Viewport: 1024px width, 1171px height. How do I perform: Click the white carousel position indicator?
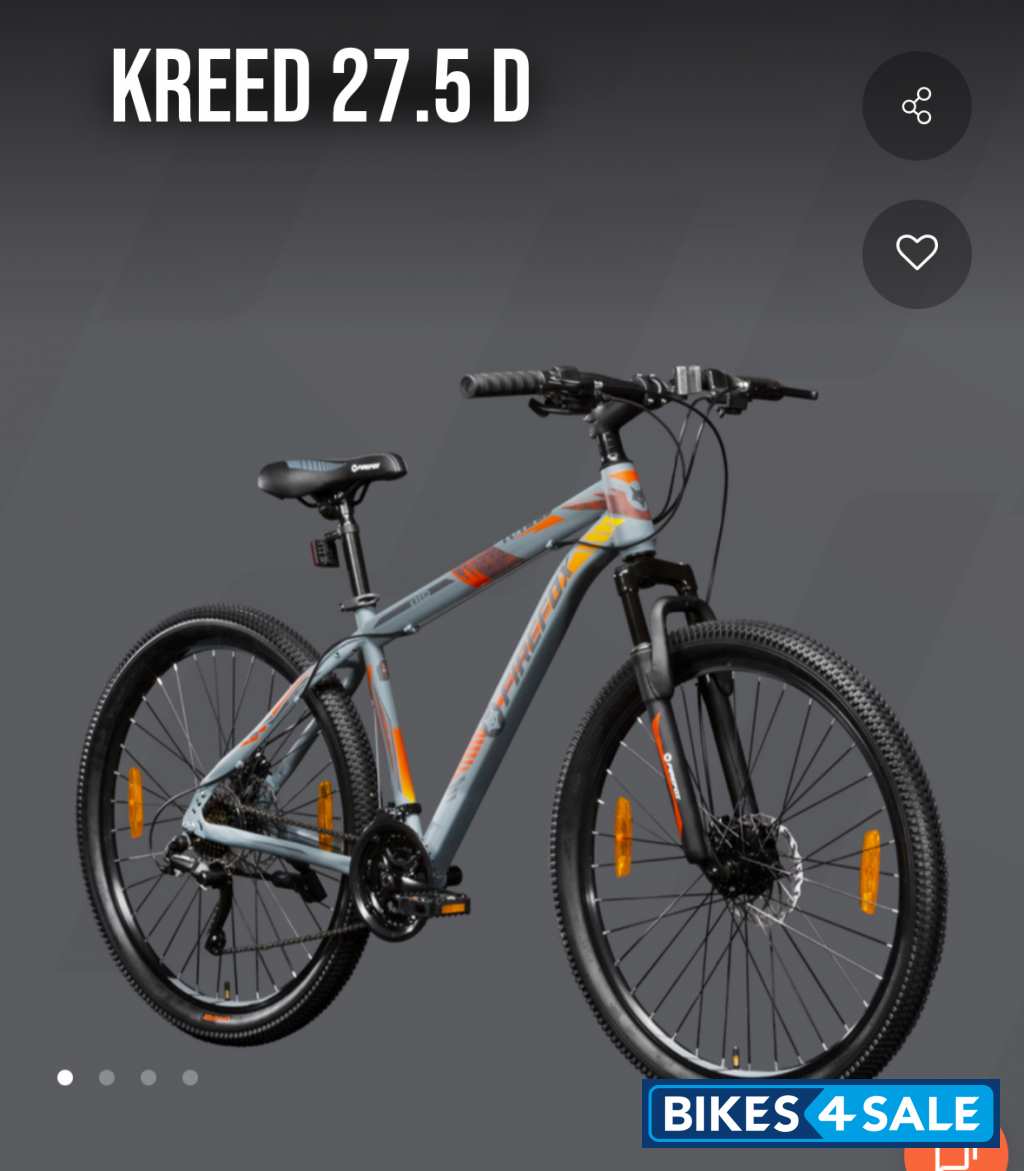(65, 1077)
